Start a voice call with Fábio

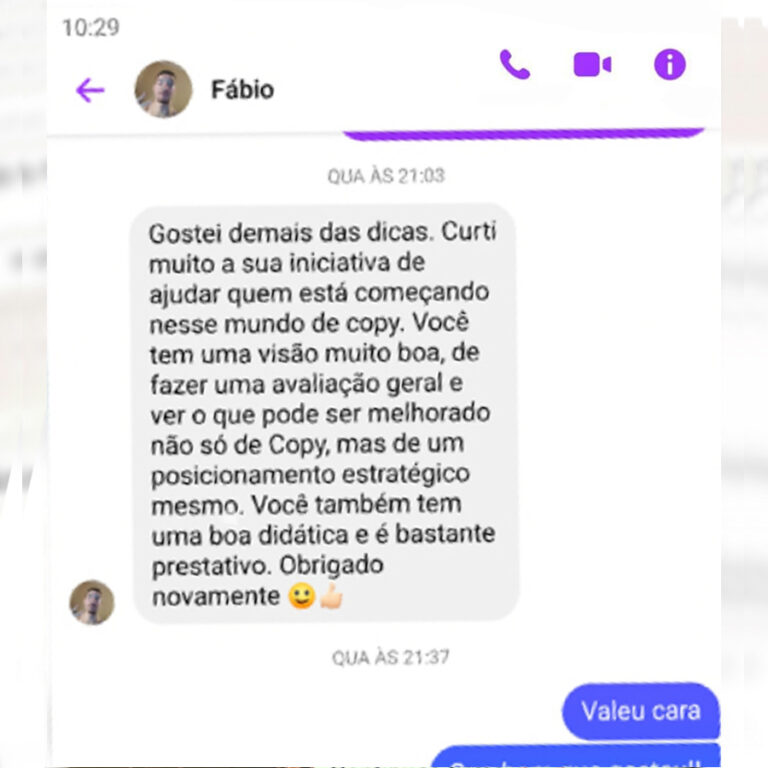(514, 65)
